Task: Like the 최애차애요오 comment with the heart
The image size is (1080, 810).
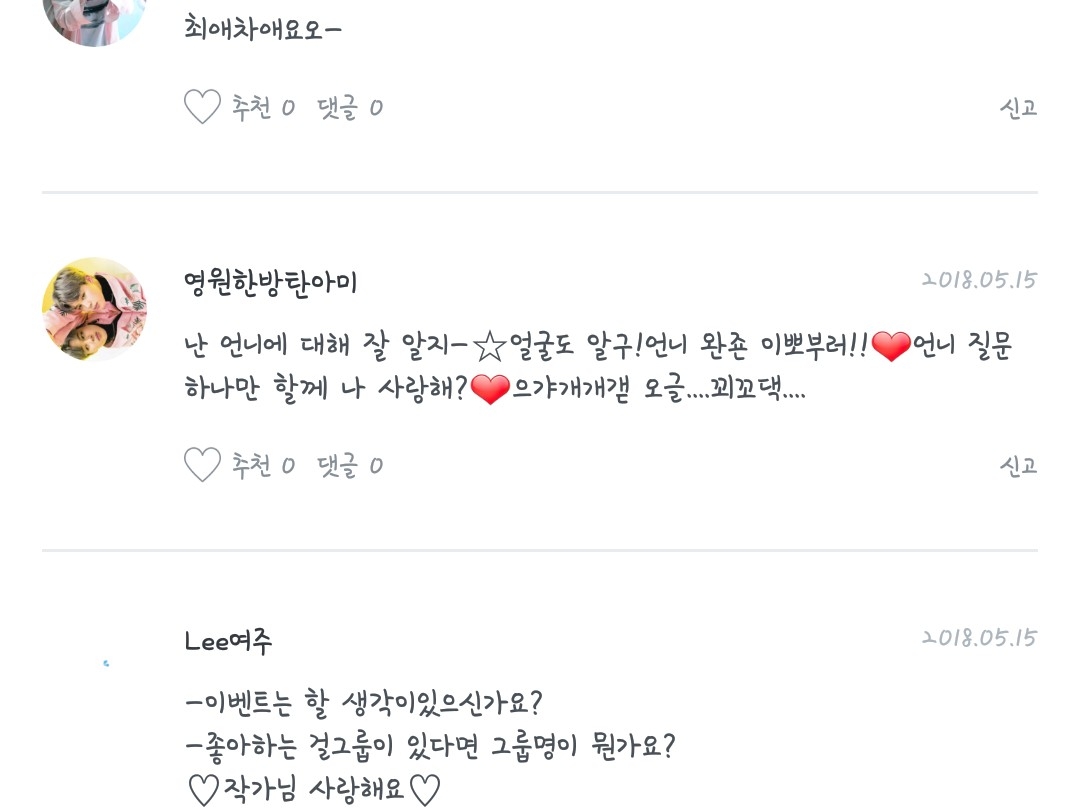Action: (x=202, y=107)
